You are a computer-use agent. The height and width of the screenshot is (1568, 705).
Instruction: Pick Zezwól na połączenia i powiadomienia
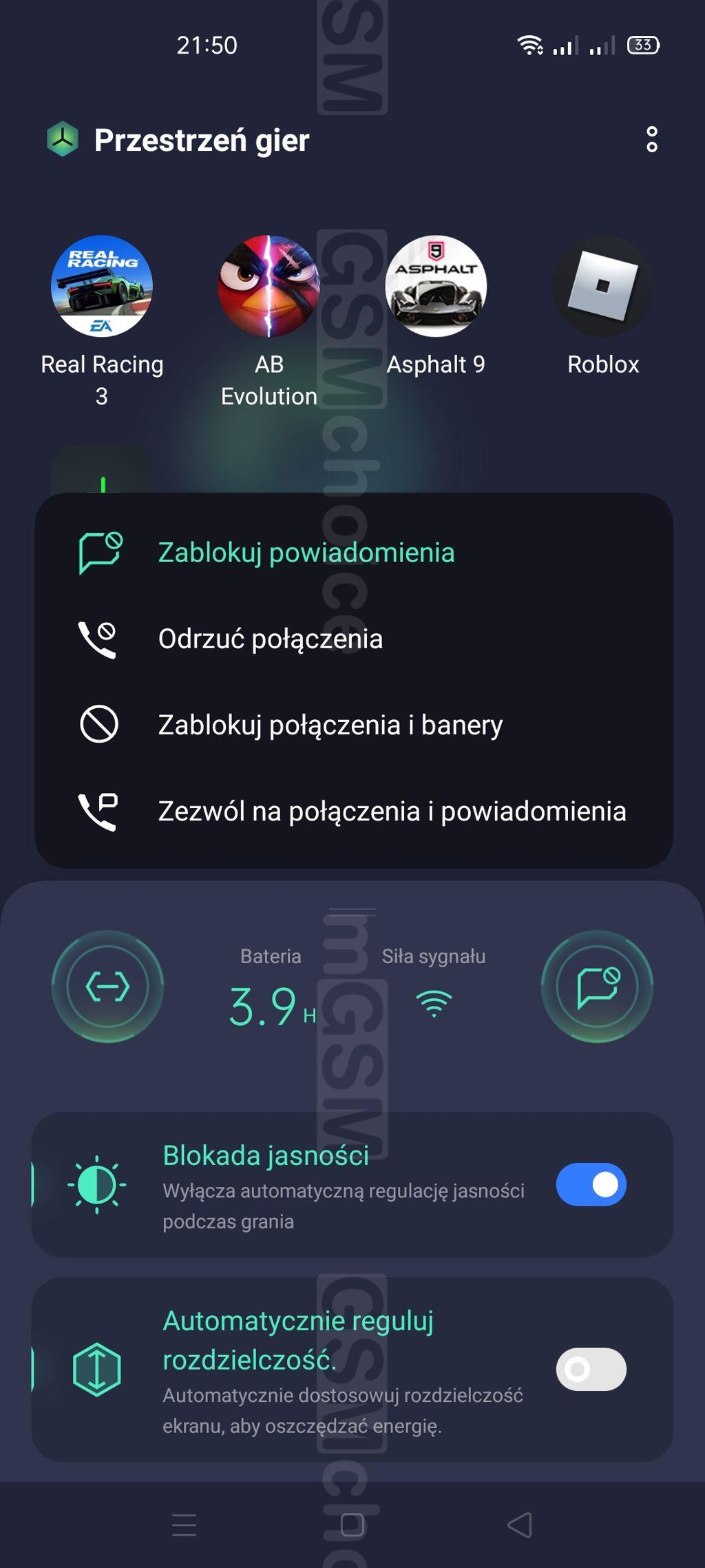coord(392,811)
